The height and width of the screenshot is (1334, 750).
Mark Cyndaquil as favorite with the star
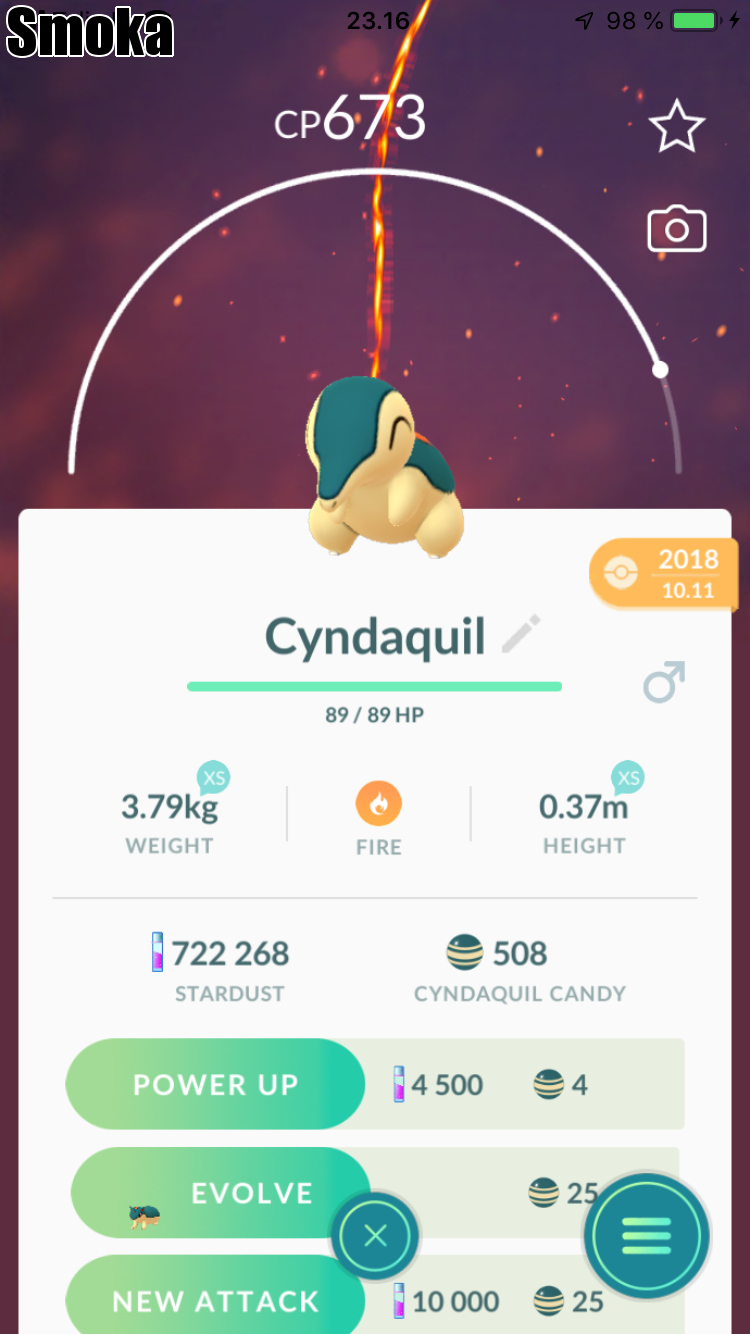pyautogui.click(x=677, y=128)
